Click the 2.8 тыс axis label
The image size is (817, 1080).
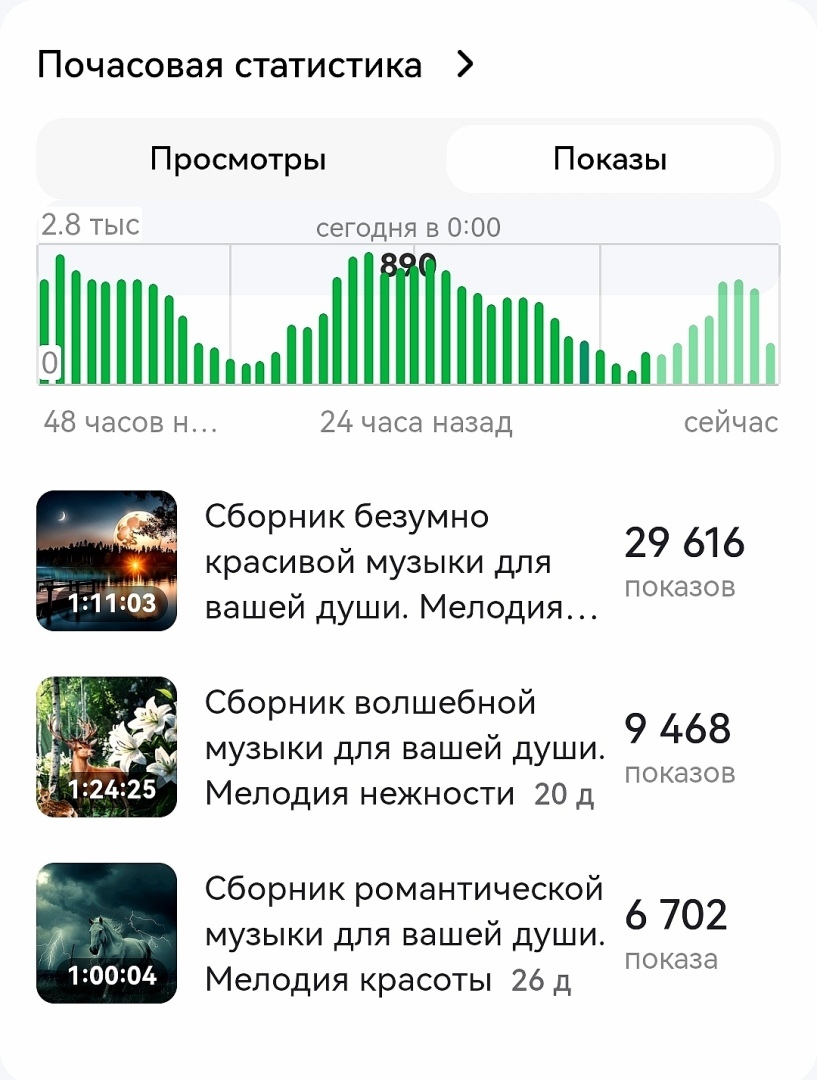pos(88,224)
